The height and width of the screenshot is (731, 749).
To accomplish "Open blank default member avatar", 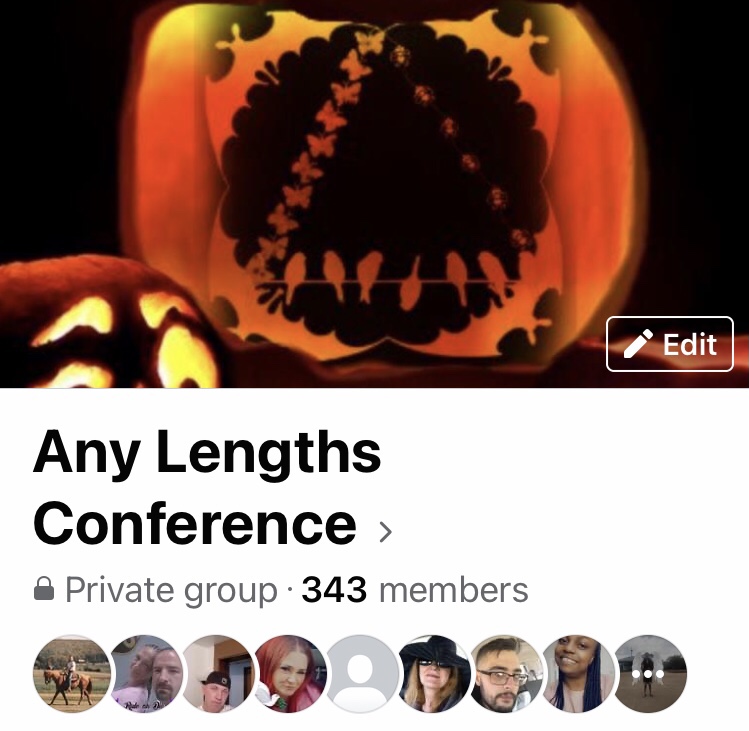I will pyautogui.click(x=362, y=674).
